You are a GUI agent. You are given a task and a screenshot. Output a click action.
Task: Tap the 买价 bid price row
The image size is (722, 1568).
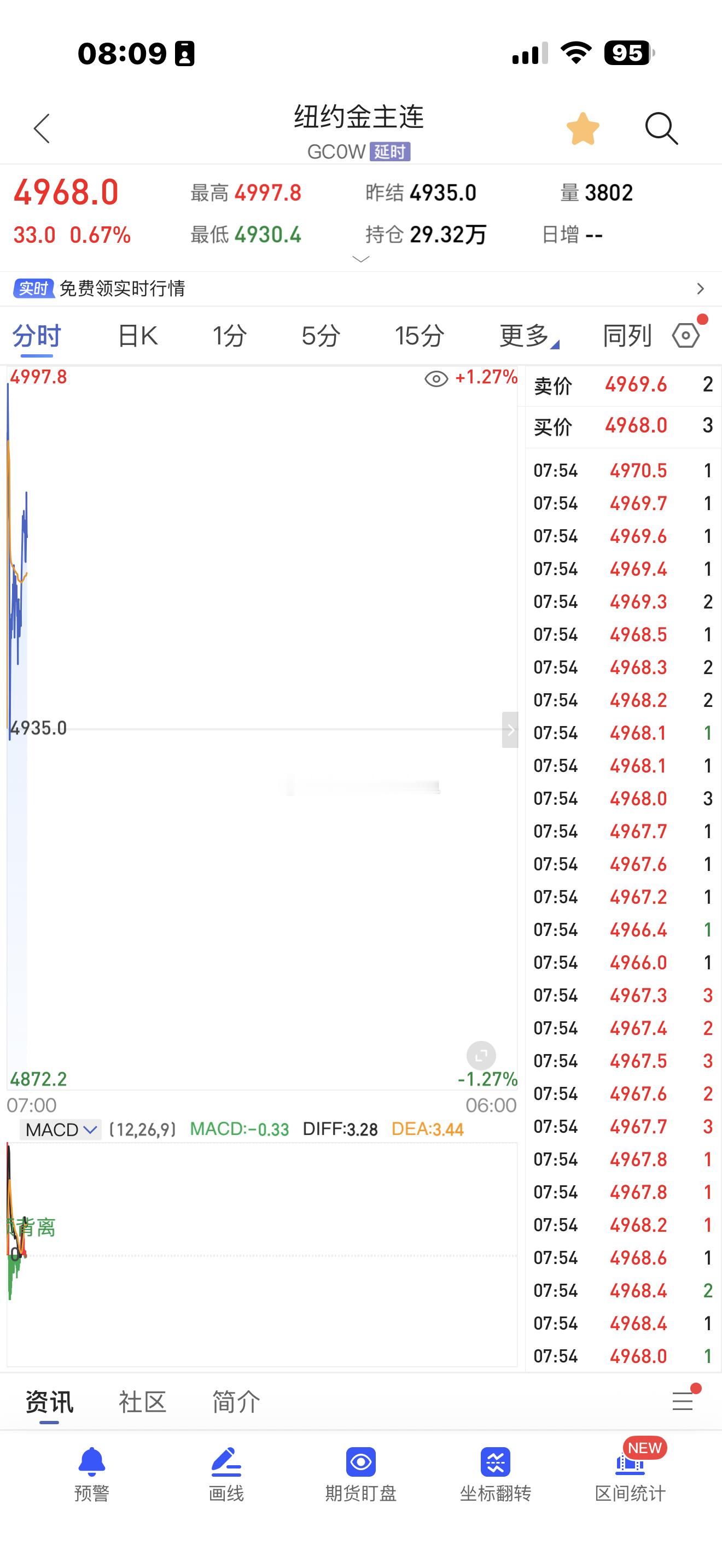pyautogui.click(x=621, y=426)
